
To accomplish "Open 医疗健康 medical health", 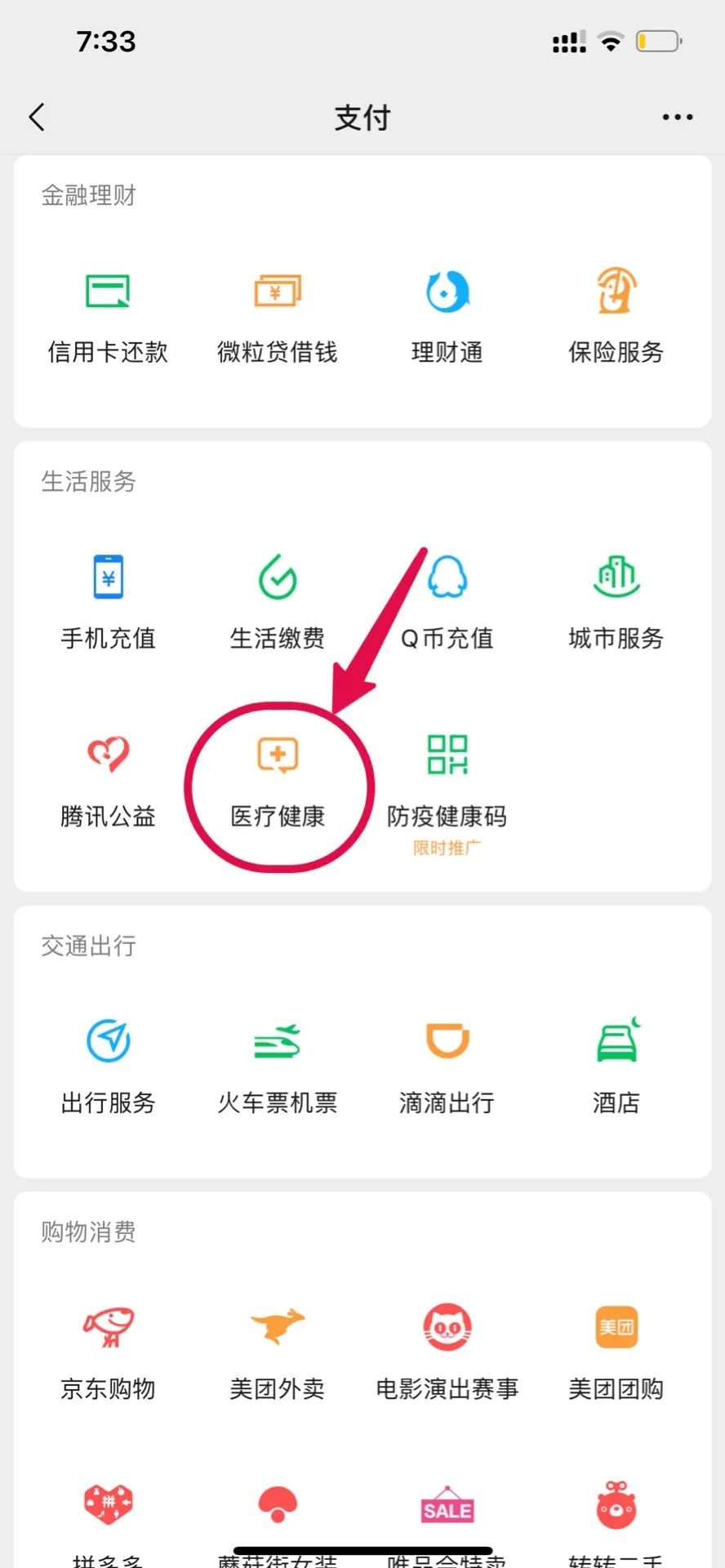I will point(278,781).
